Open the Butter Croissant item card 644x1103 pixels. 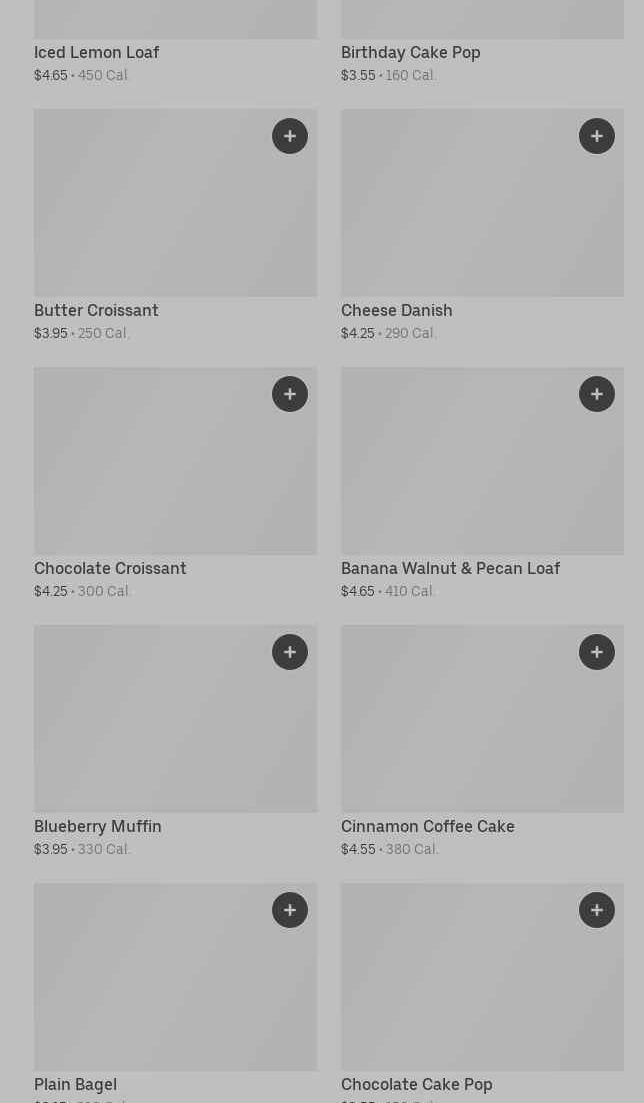click(x=150, y=215)
